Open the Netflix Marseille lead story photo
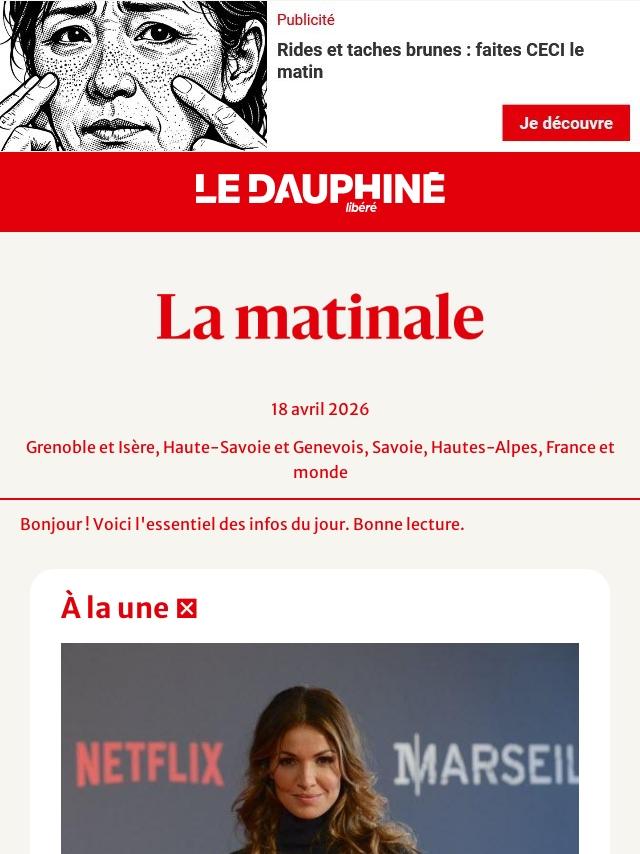The height and width of the screenshot is (854, 640). tap(320, 748)
